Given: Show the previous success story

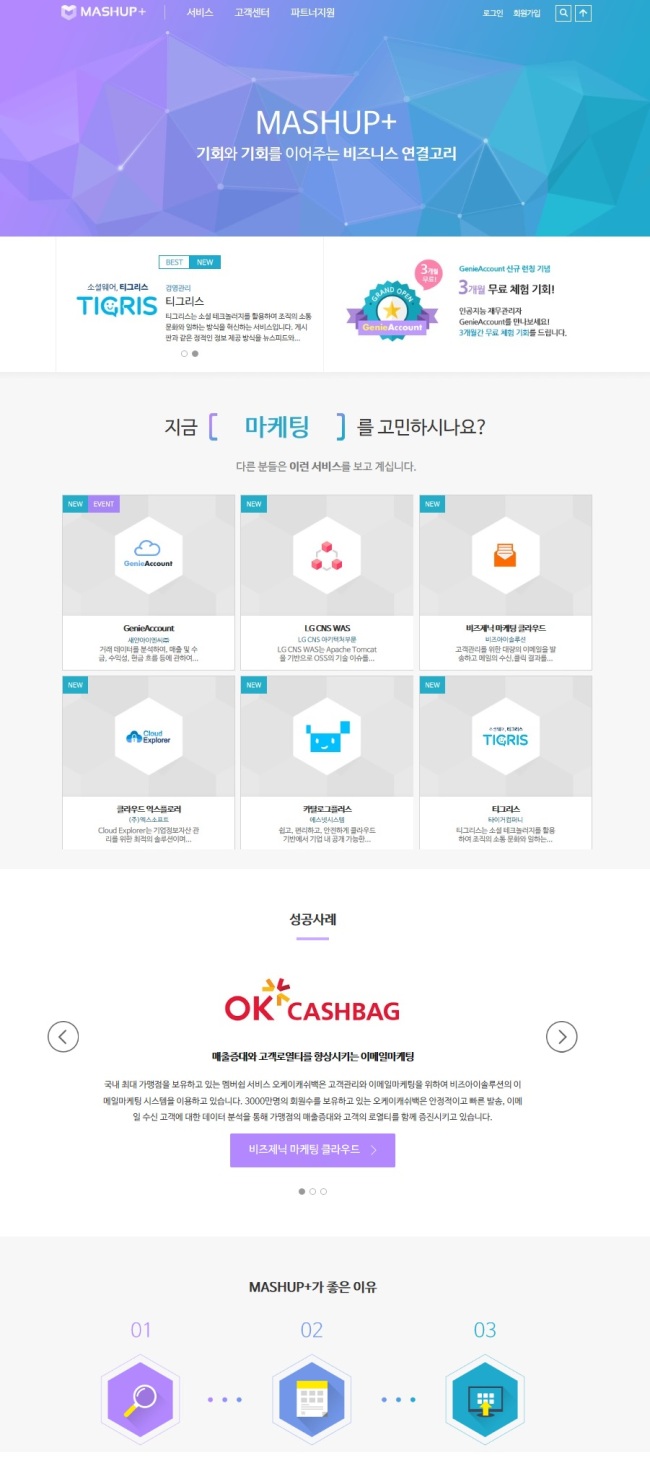Looking at the screenshot, I should point(63,1036).
